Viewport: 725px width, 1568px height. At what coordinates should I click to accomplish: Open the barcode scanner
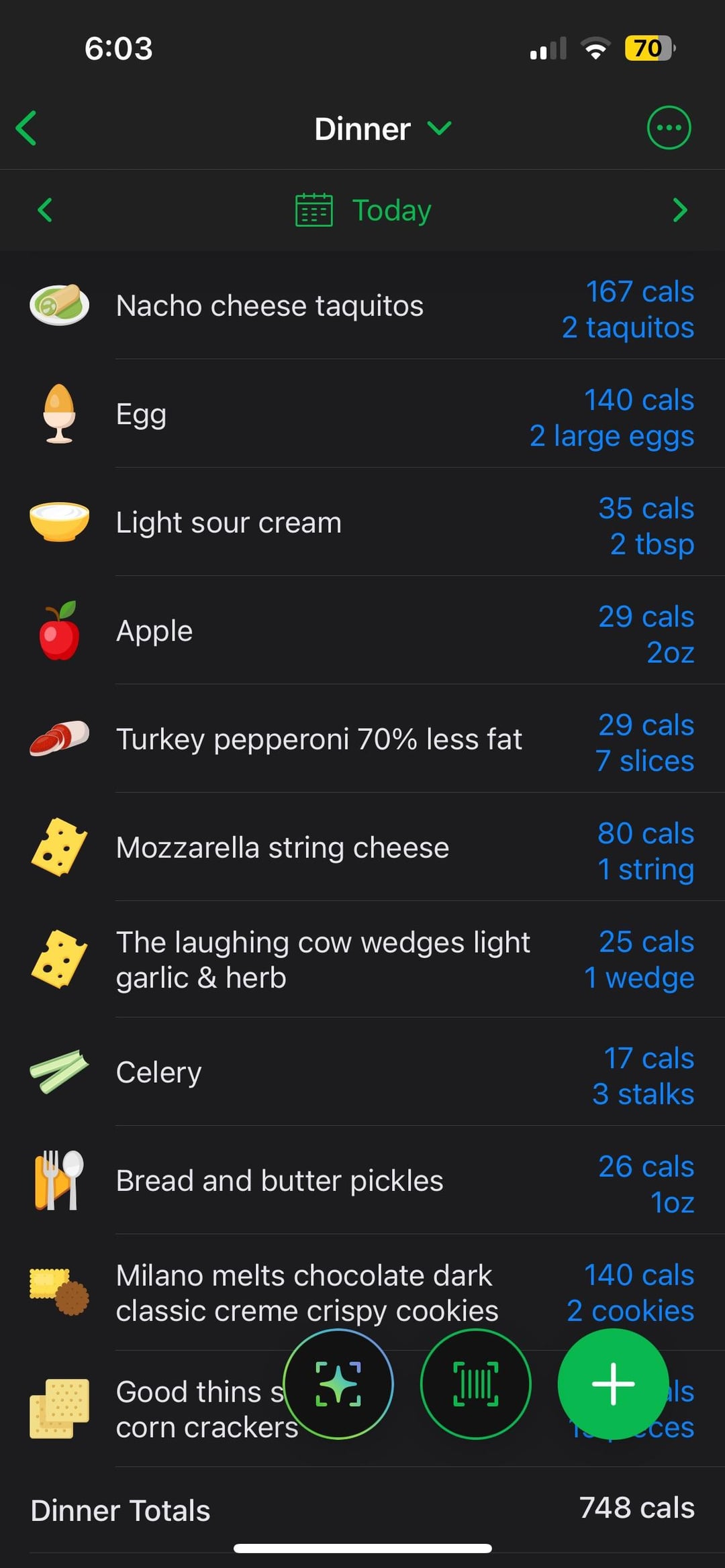click(475, 1383)
